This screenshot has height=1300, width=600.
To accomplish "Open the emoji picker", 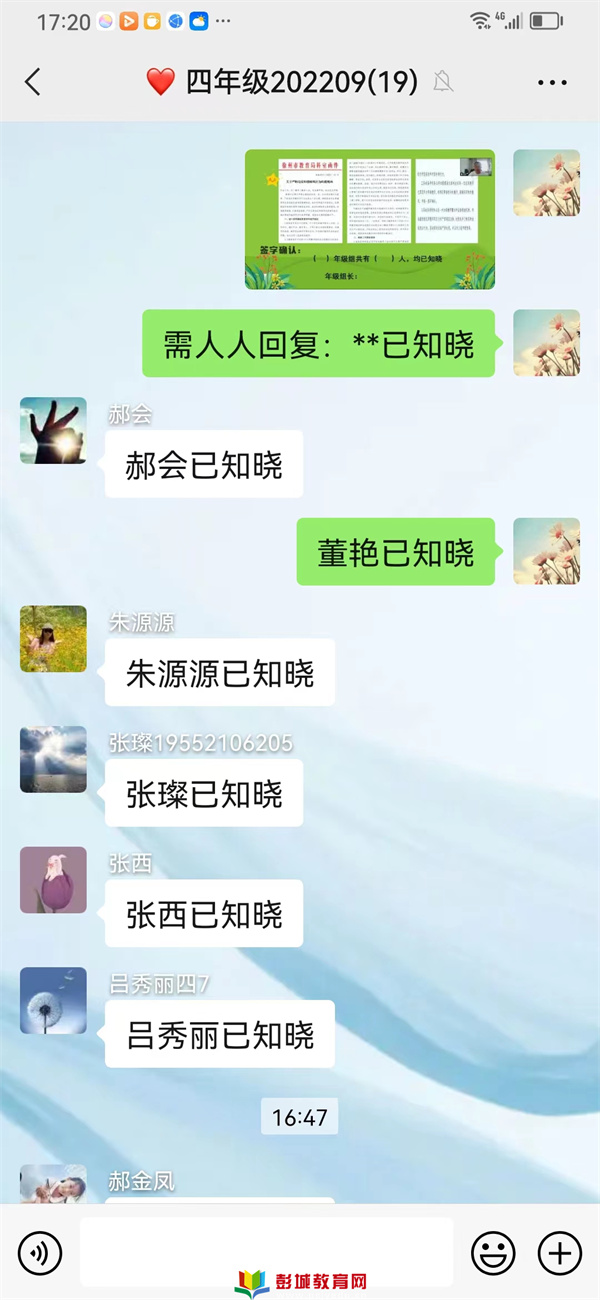I will pos(493,1252).
